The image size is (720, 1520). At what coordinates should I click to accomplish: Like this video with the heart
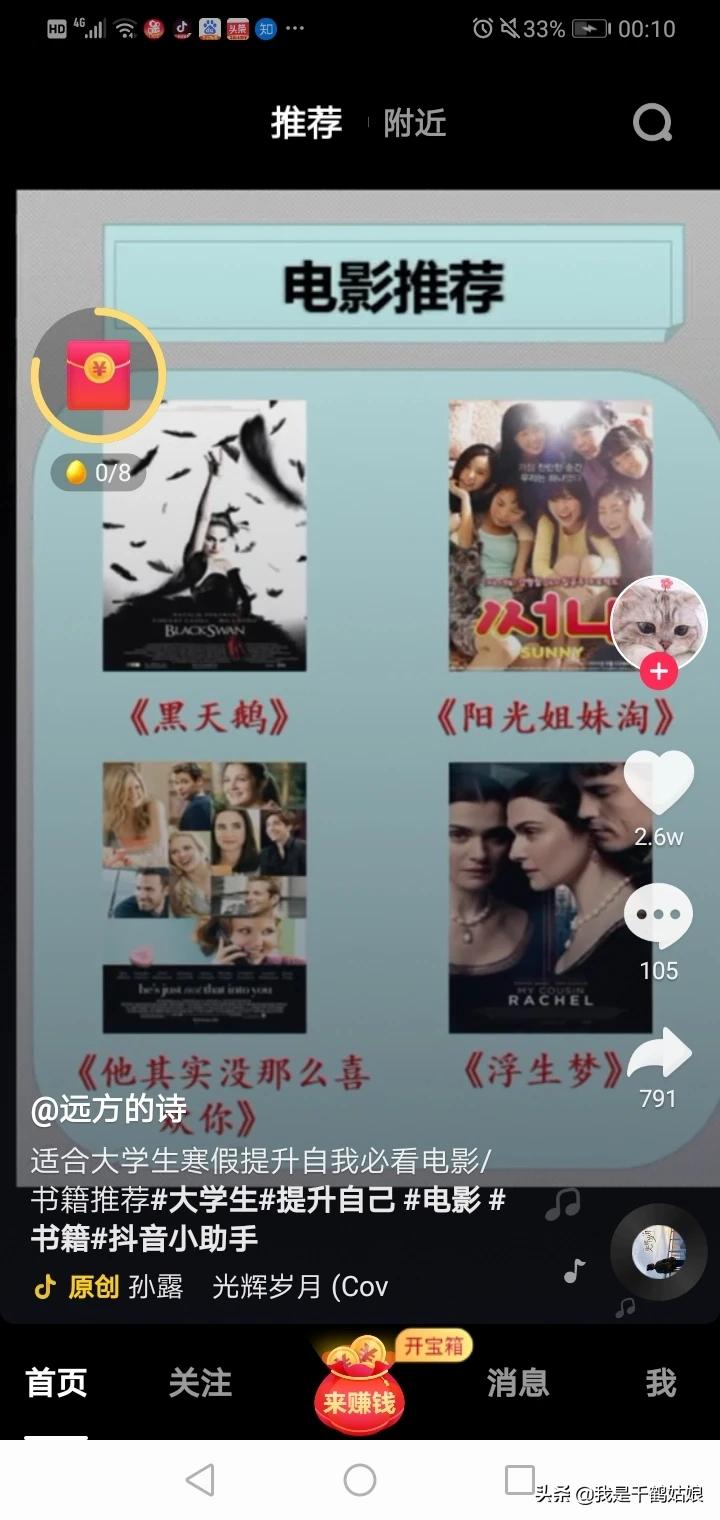tap(658, 784)
